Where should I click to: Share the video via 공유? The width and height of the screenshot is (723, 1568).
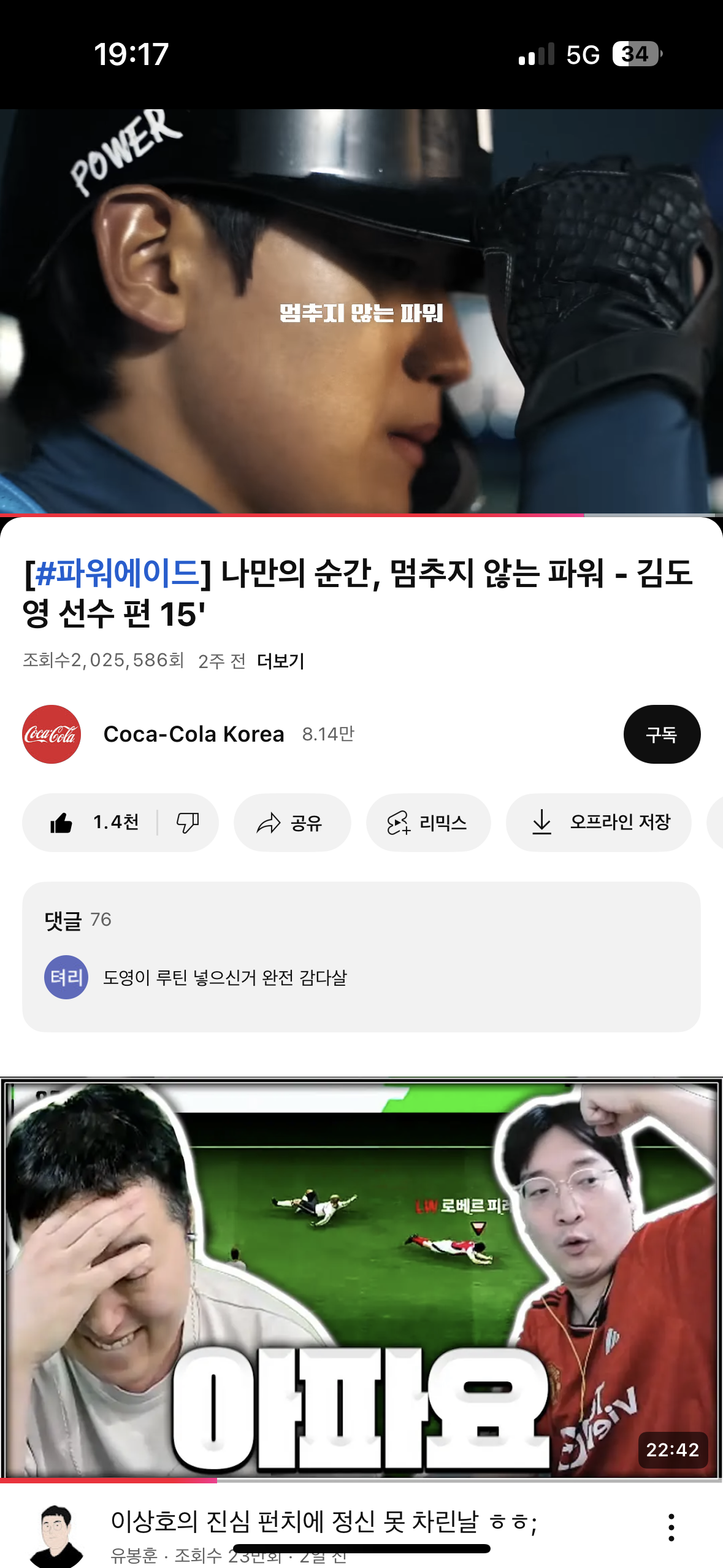click(292, 822)
